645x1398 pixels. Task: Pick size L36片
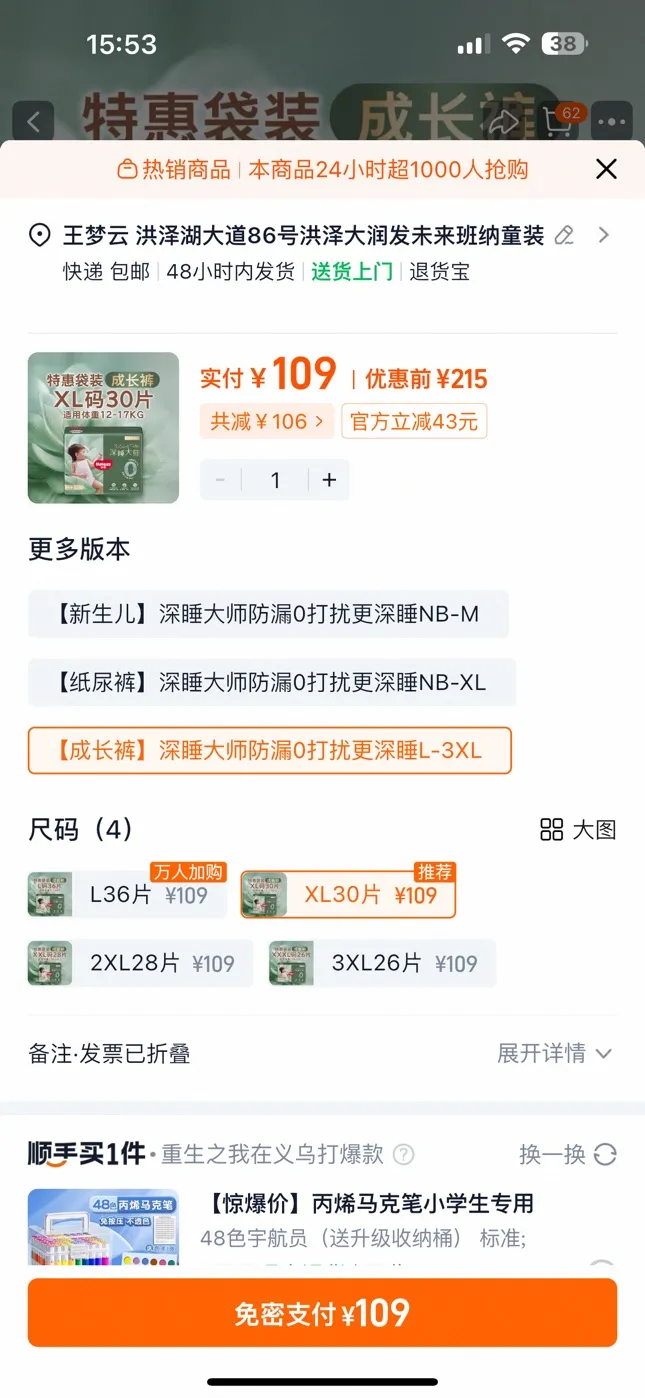(x=127, y=895)
